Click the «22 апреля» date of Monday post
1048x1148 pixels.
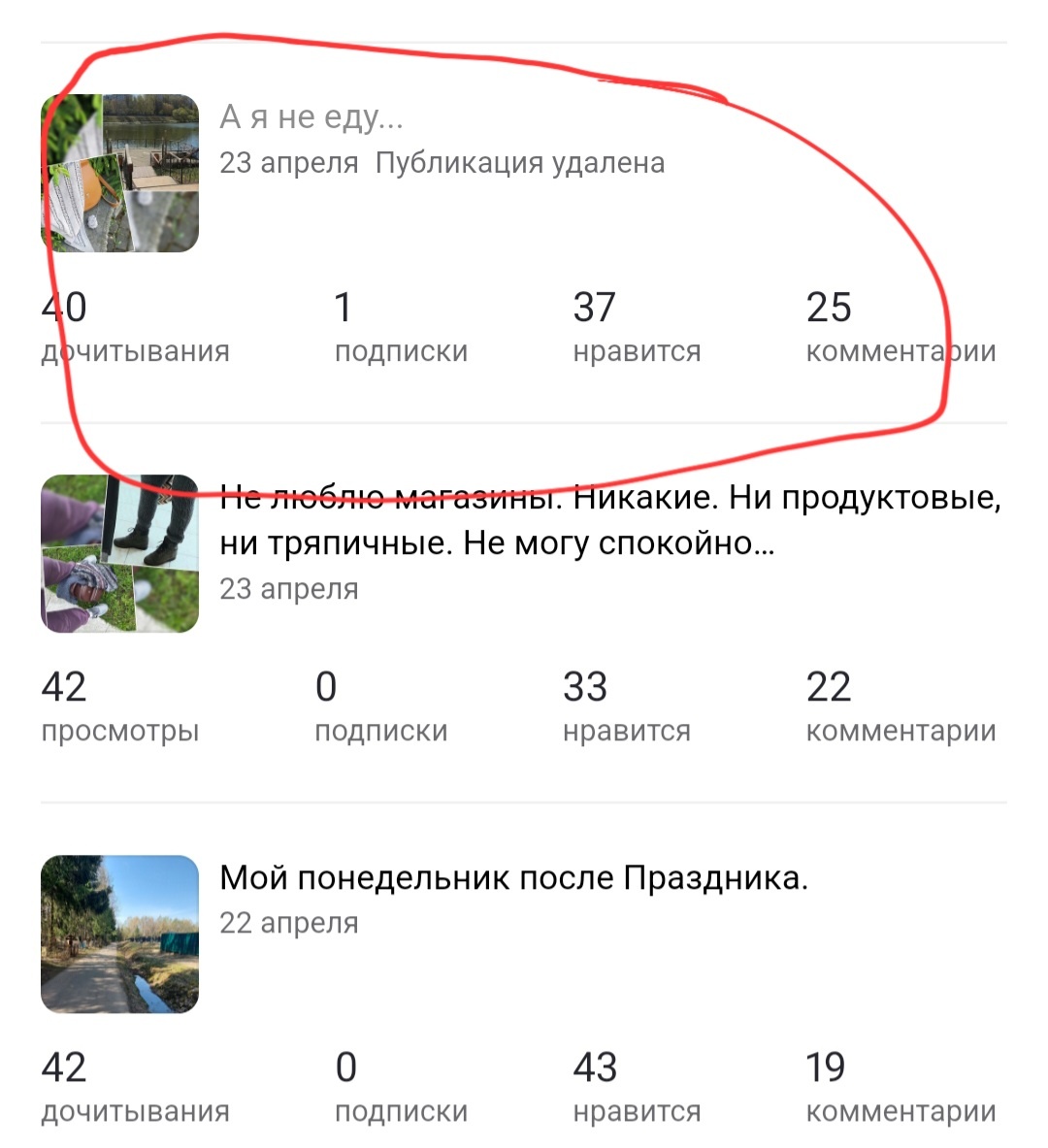coord(290,921)
